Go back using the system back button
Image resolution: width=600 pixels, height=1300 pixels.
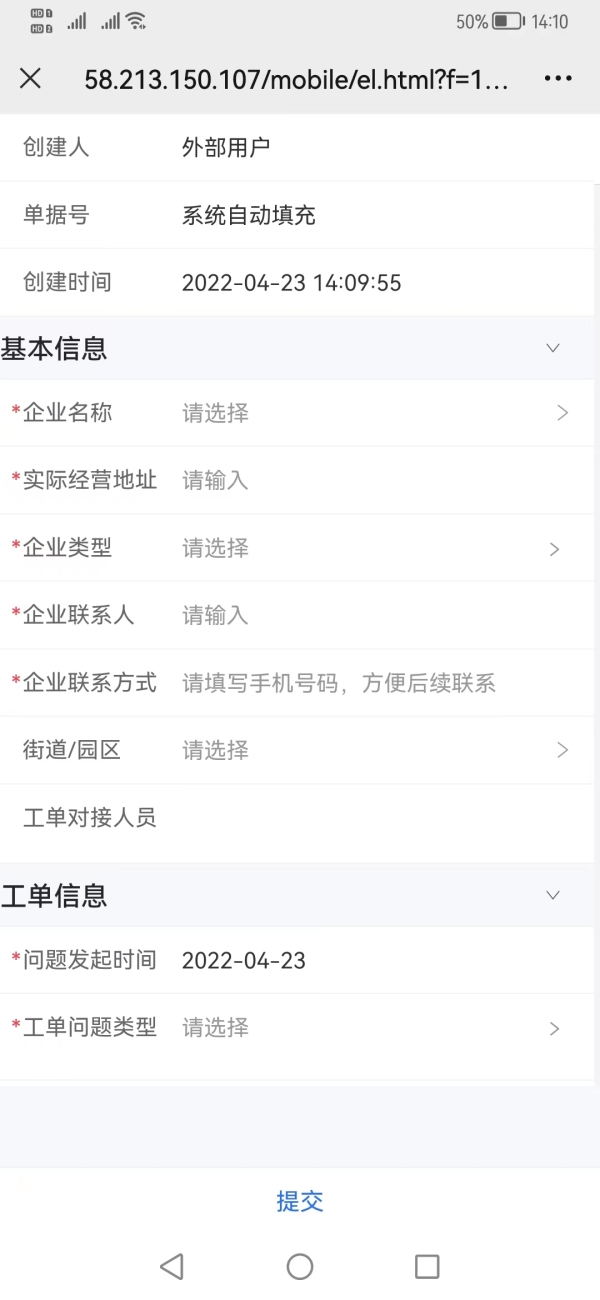click(x=172, y=1267)
